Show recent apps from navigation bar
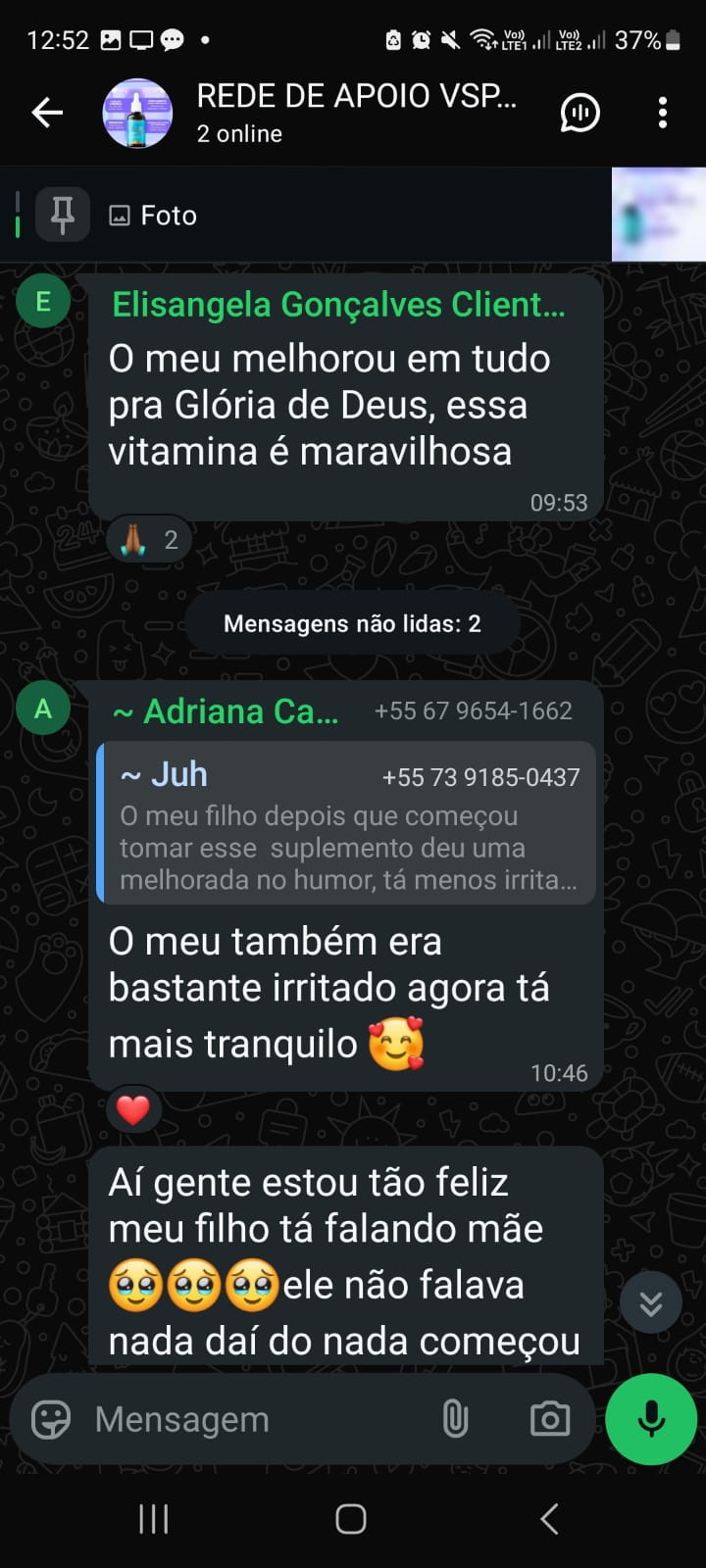This screenshot has height=1568, width=706. [154, 1519]
